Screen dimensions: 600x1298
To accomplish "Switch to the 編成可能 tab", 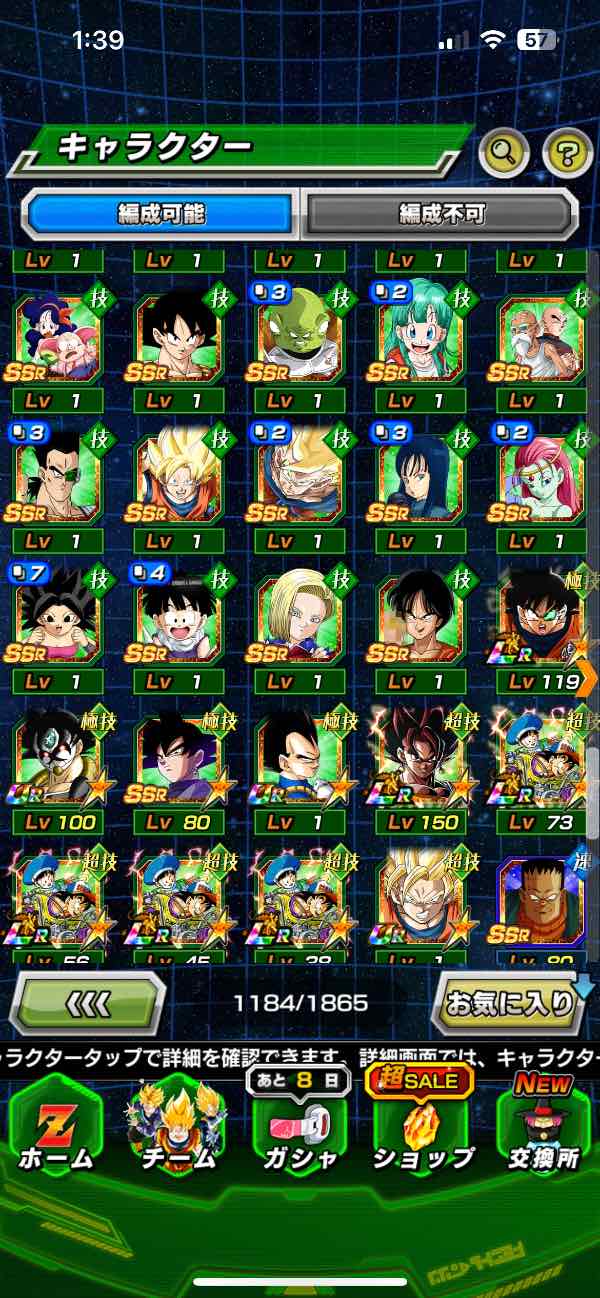I will click(x=161, y=214).
